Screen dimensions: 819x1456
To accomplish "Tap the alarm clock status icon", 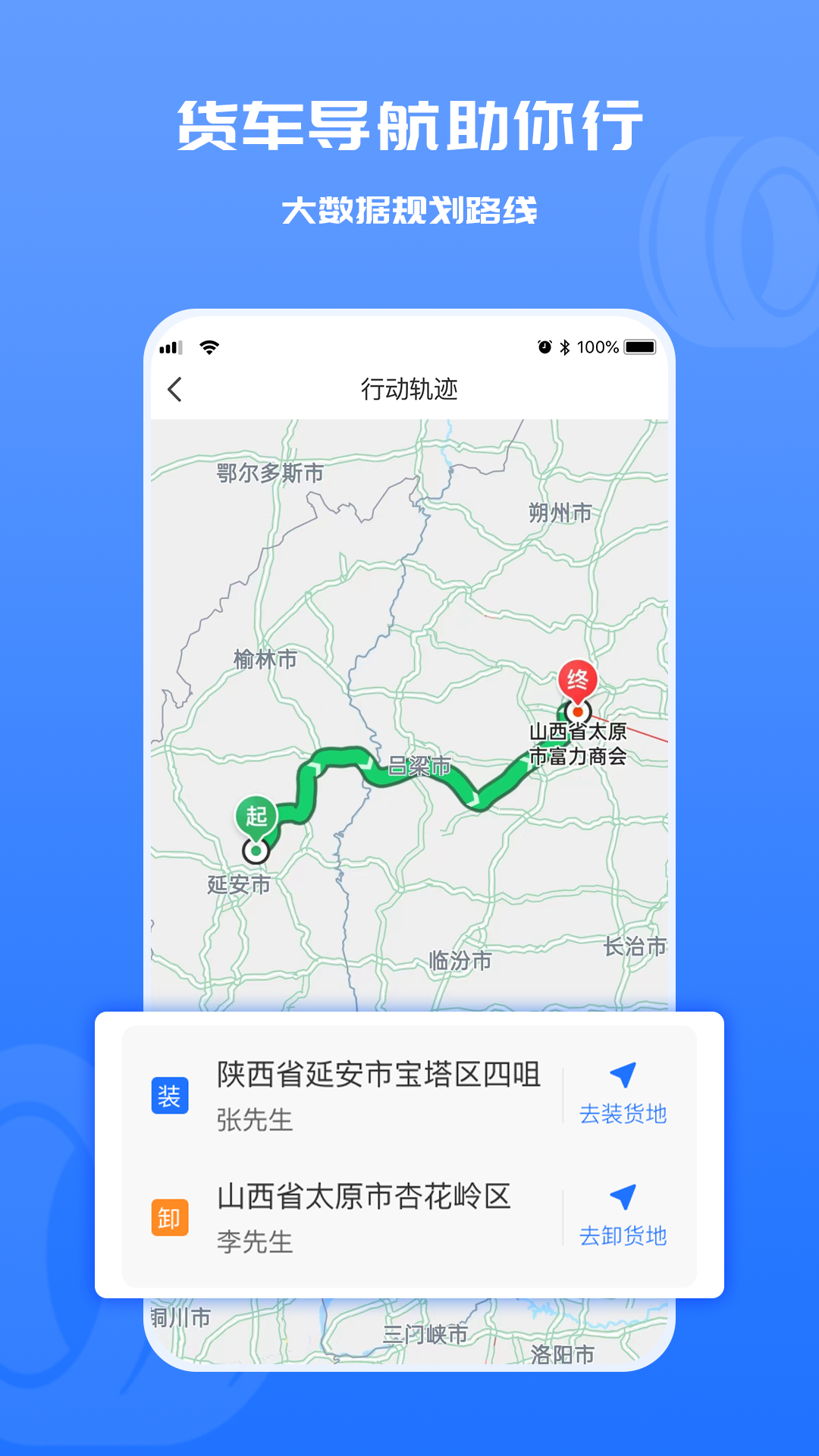I will [543, 347].
